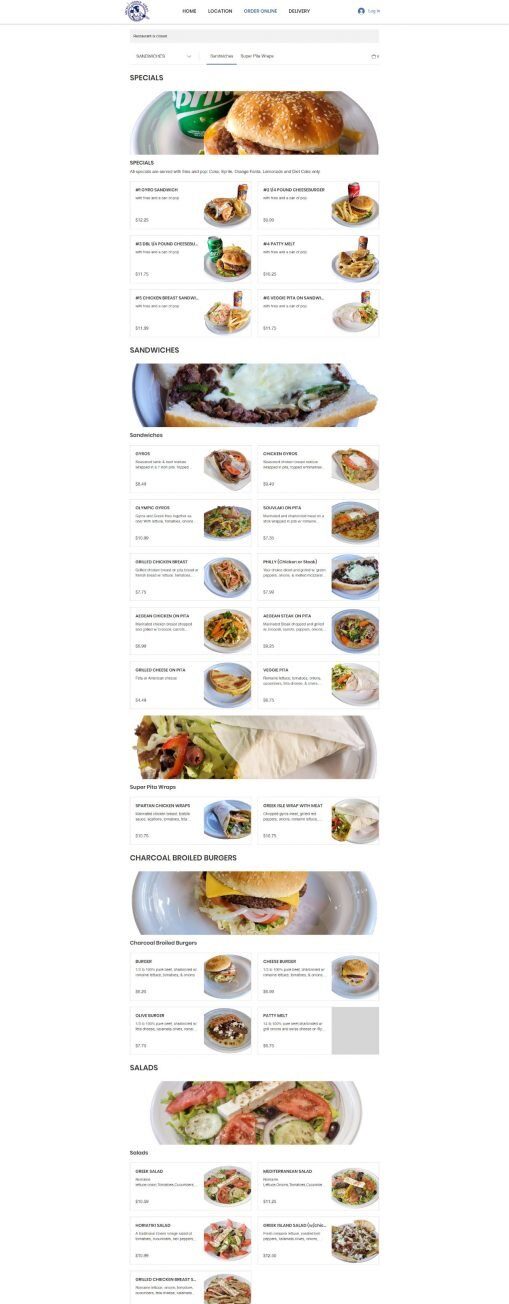Open the Delivery page
The height and width of the screenshot is (1304, 509).
pyautogui.click(x=299, y=11)
